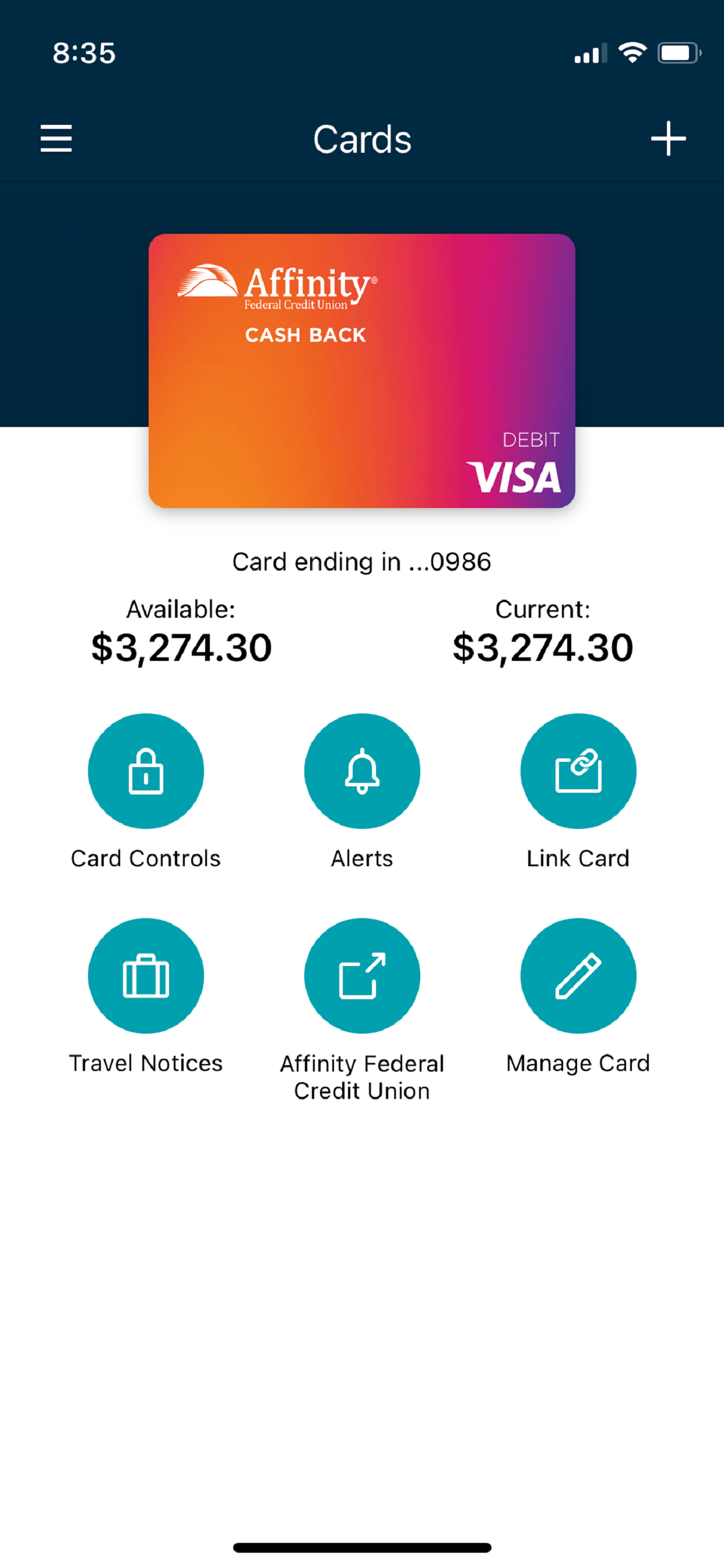Tap the Affinity Federal Credit Union label
Image resolution: width=724 pixels, height=1568 pixels.
[x=362, y=1077]
